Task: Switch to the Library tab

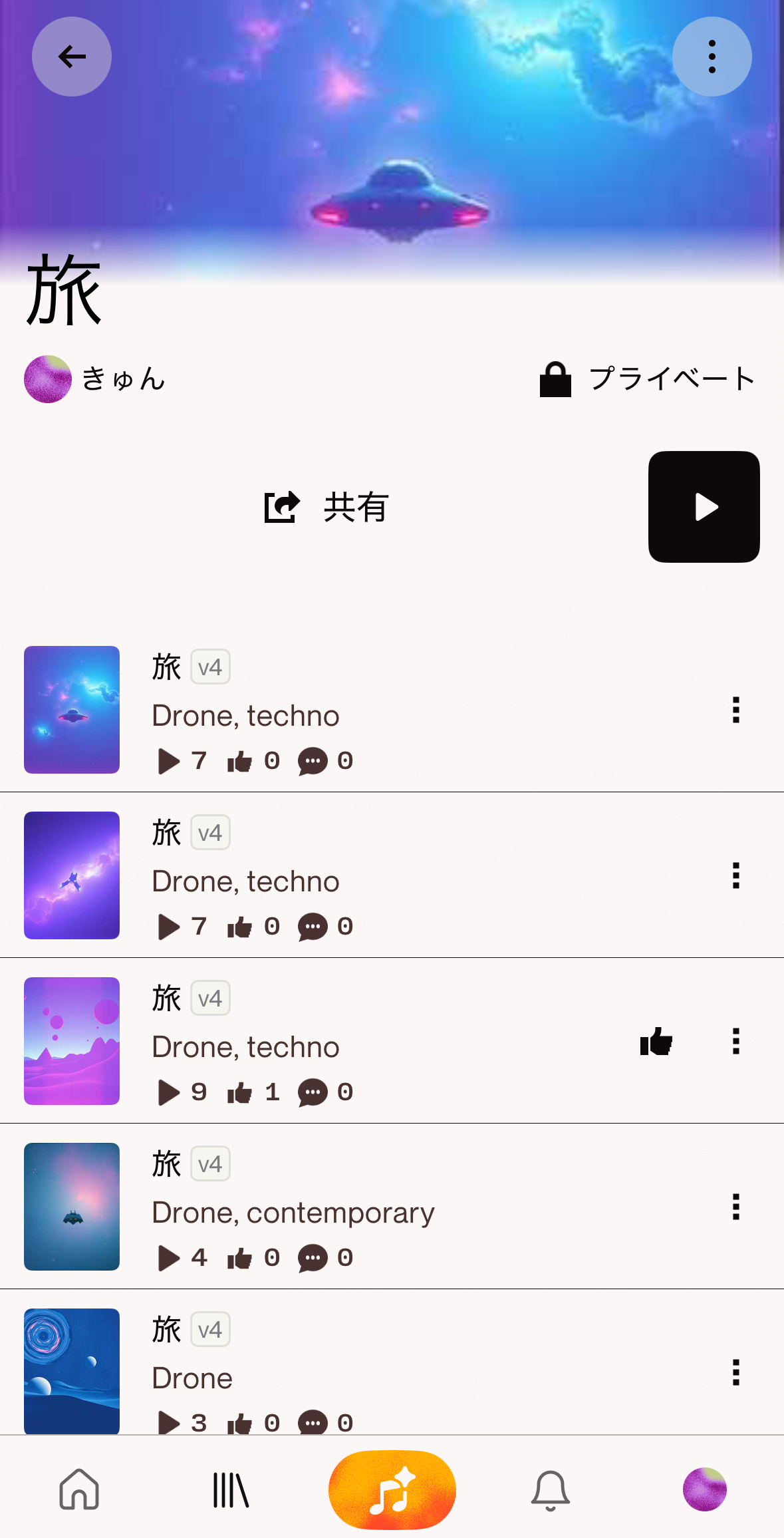Action: [x=230, y=1489]
